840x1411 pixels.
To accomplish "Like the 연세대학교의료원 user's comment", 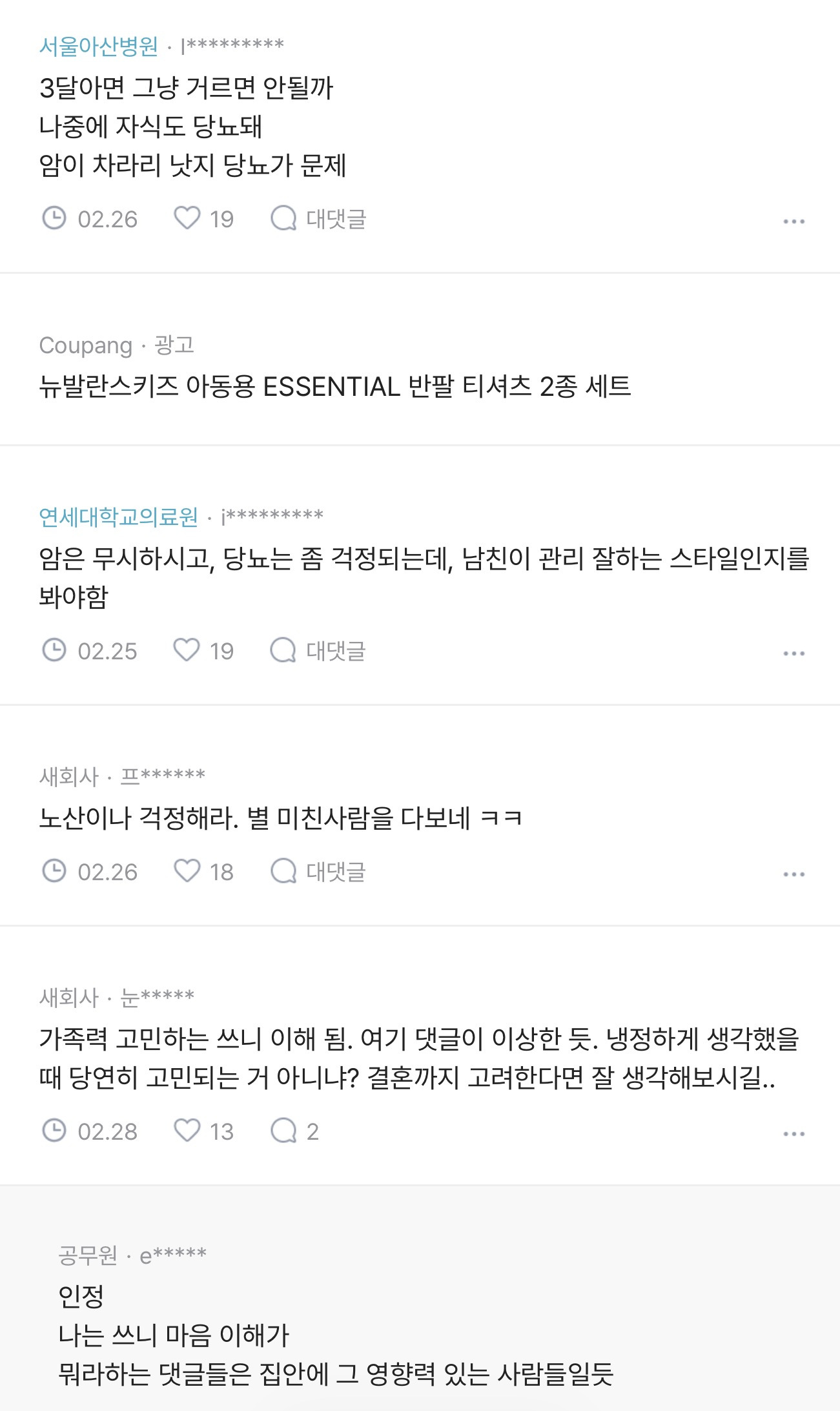I will pos(203,651).
